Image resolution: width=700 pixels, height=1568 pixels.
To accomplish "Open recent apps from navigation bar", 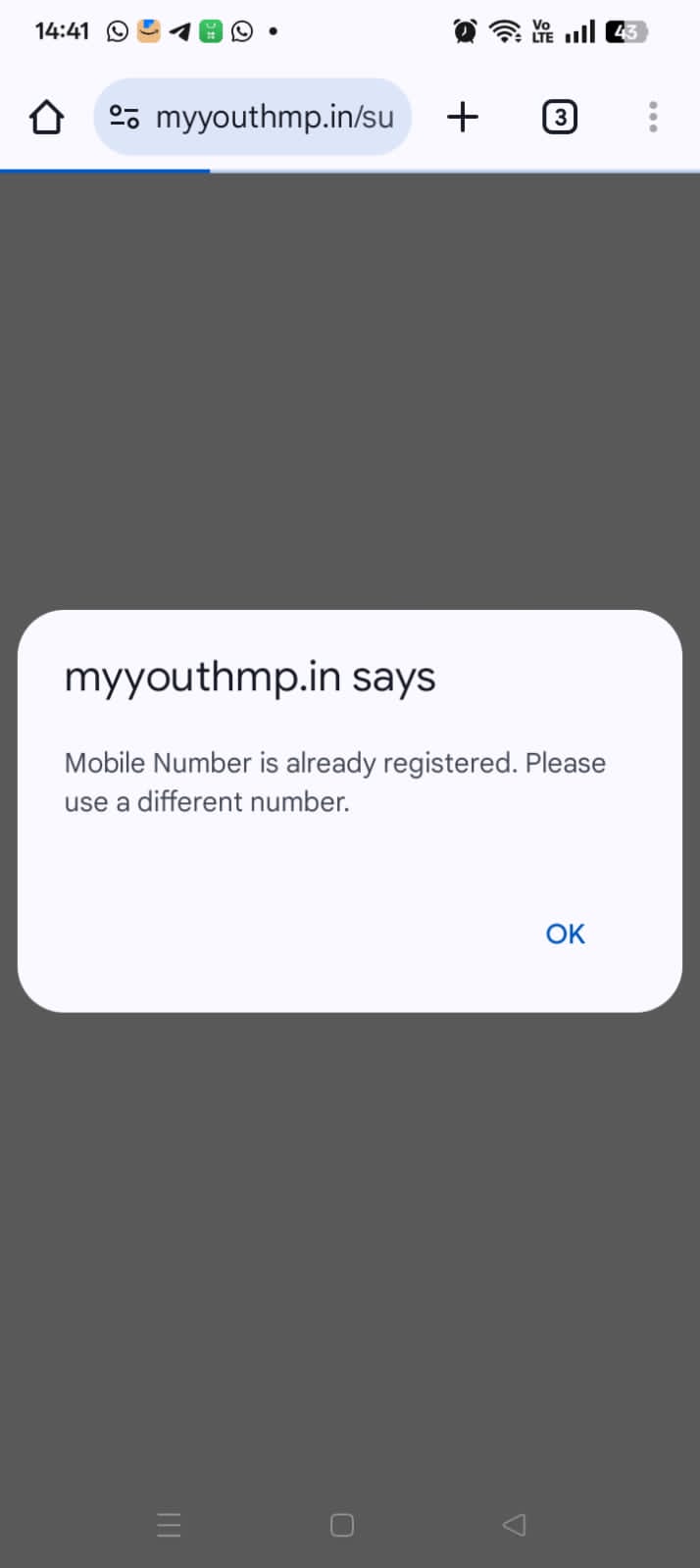I will pos(169,1524).
